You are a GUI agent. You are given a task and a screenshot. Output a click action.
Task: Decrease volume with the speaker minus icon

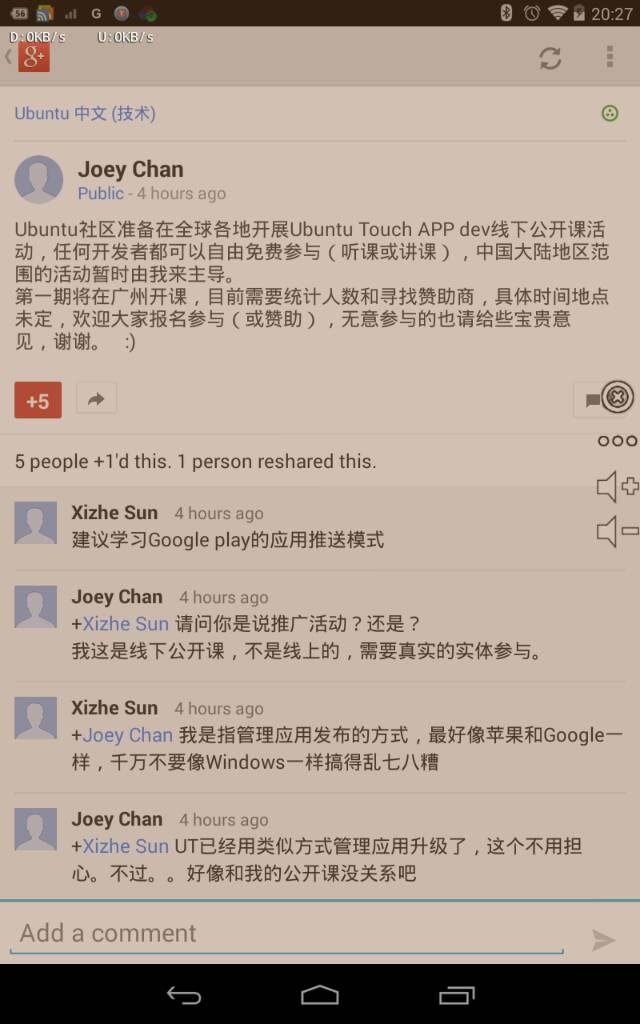coord(617,531)
